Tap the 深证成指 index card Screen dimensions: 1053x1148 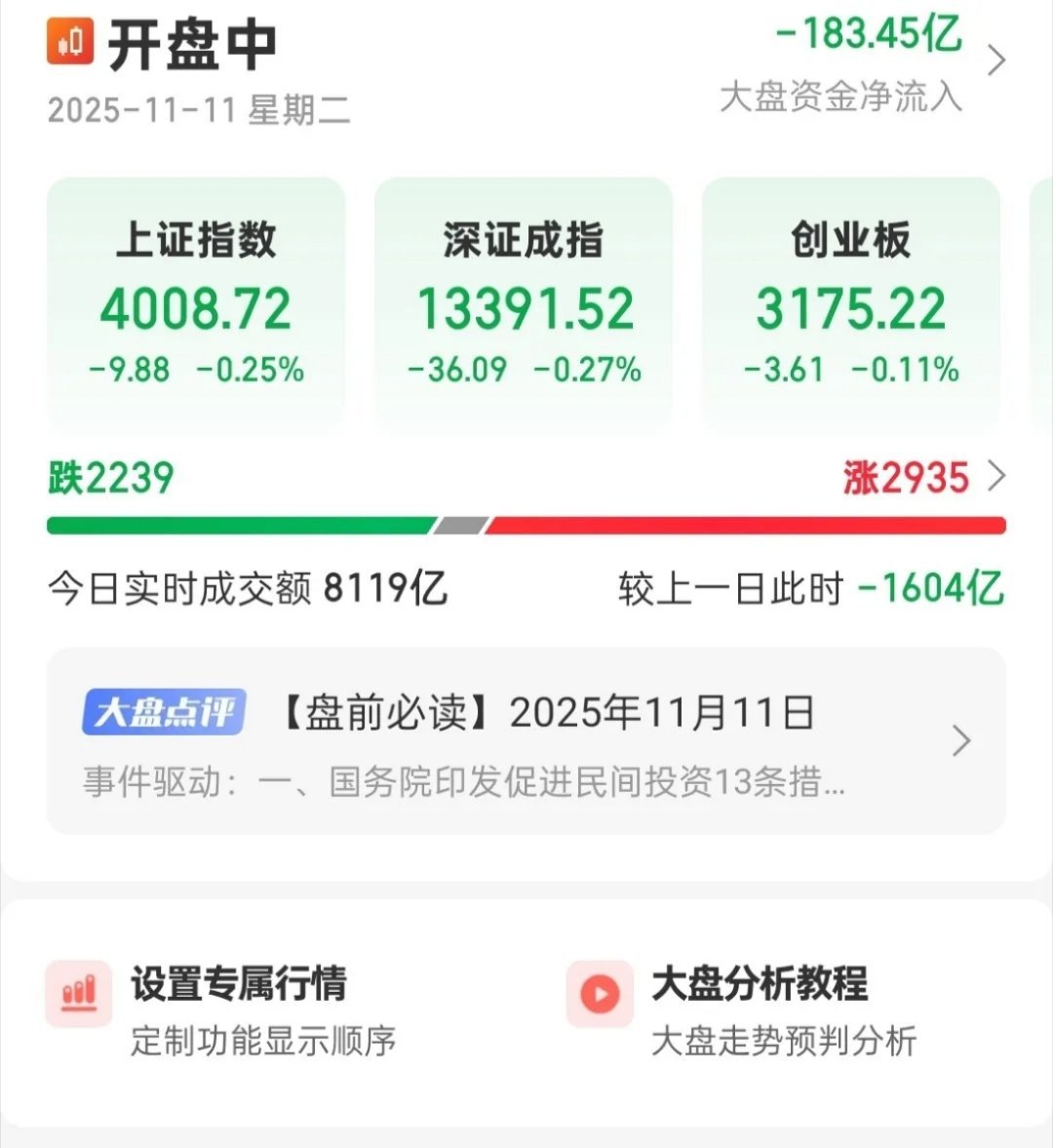524,302
